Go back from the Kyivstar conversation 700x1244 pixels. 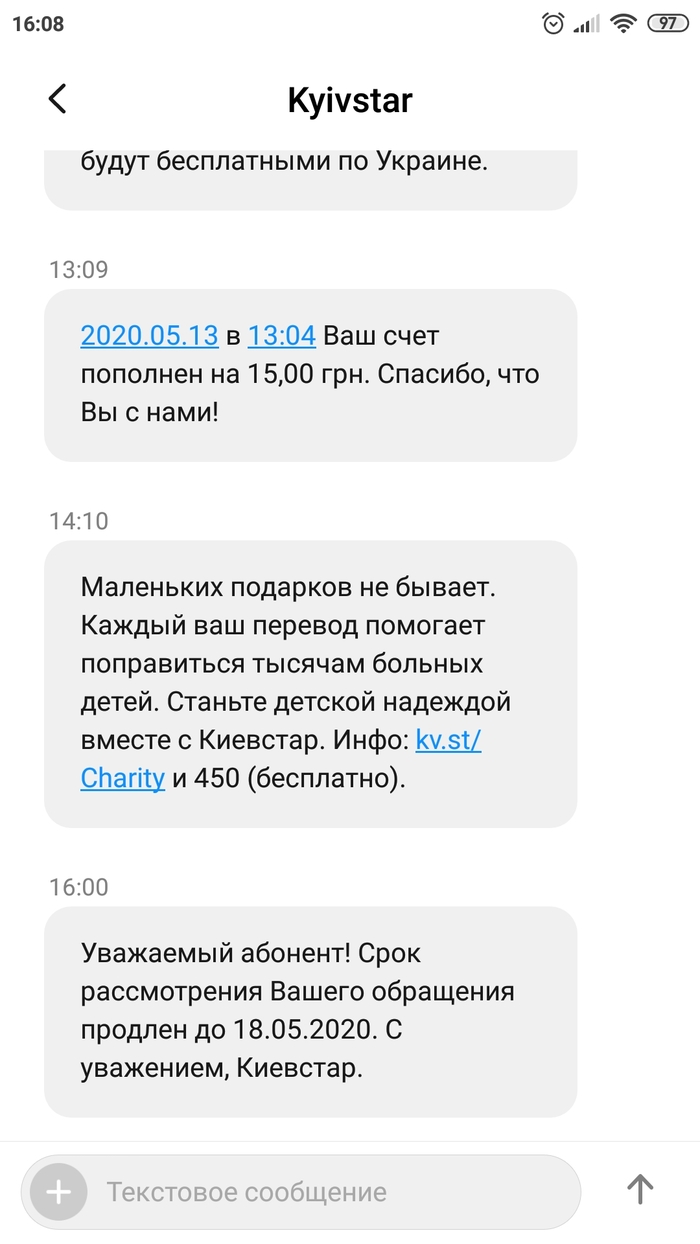click(58, 99)
